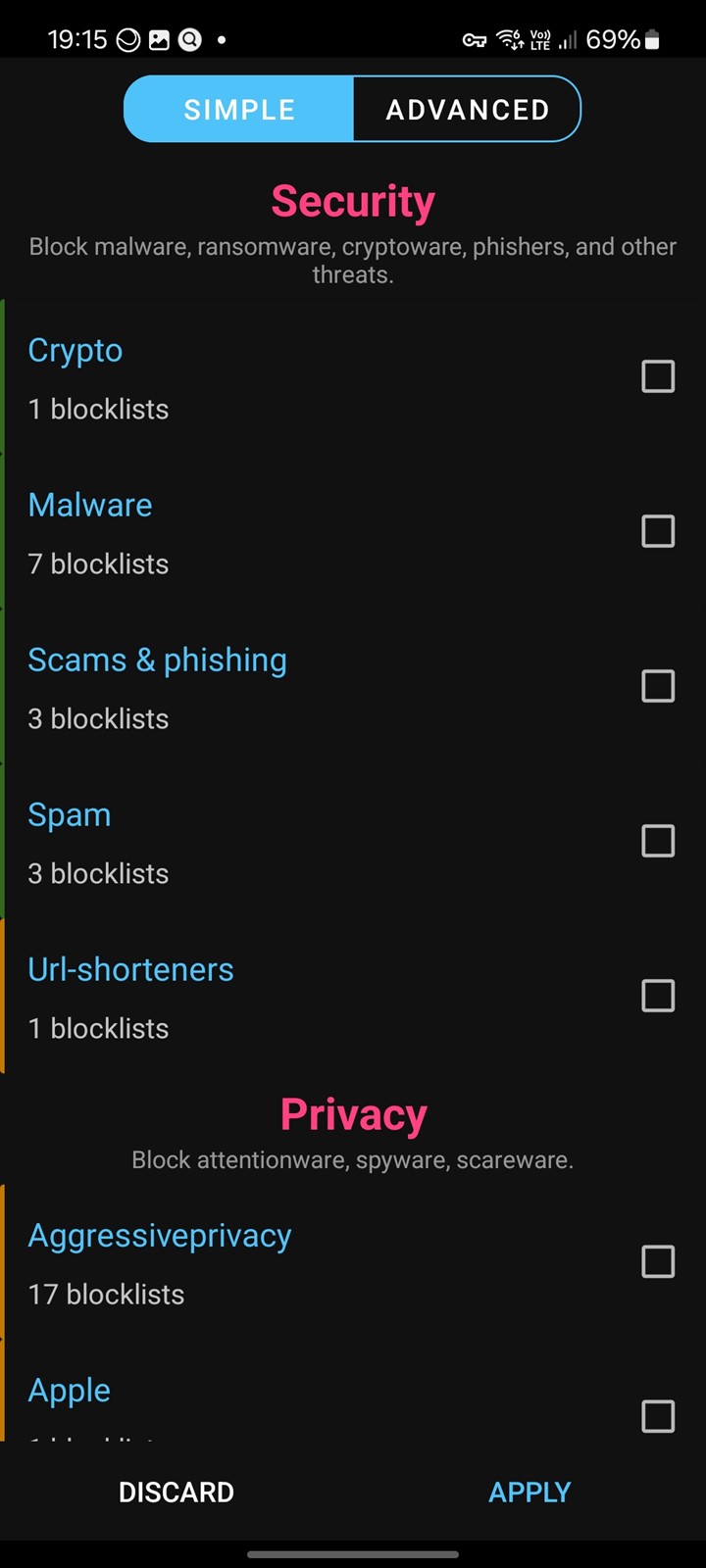Viewport: 706px width, 1568px height.
Task: Tick the Scams & phishing checkbox
Action: click(x=658, y=686)
